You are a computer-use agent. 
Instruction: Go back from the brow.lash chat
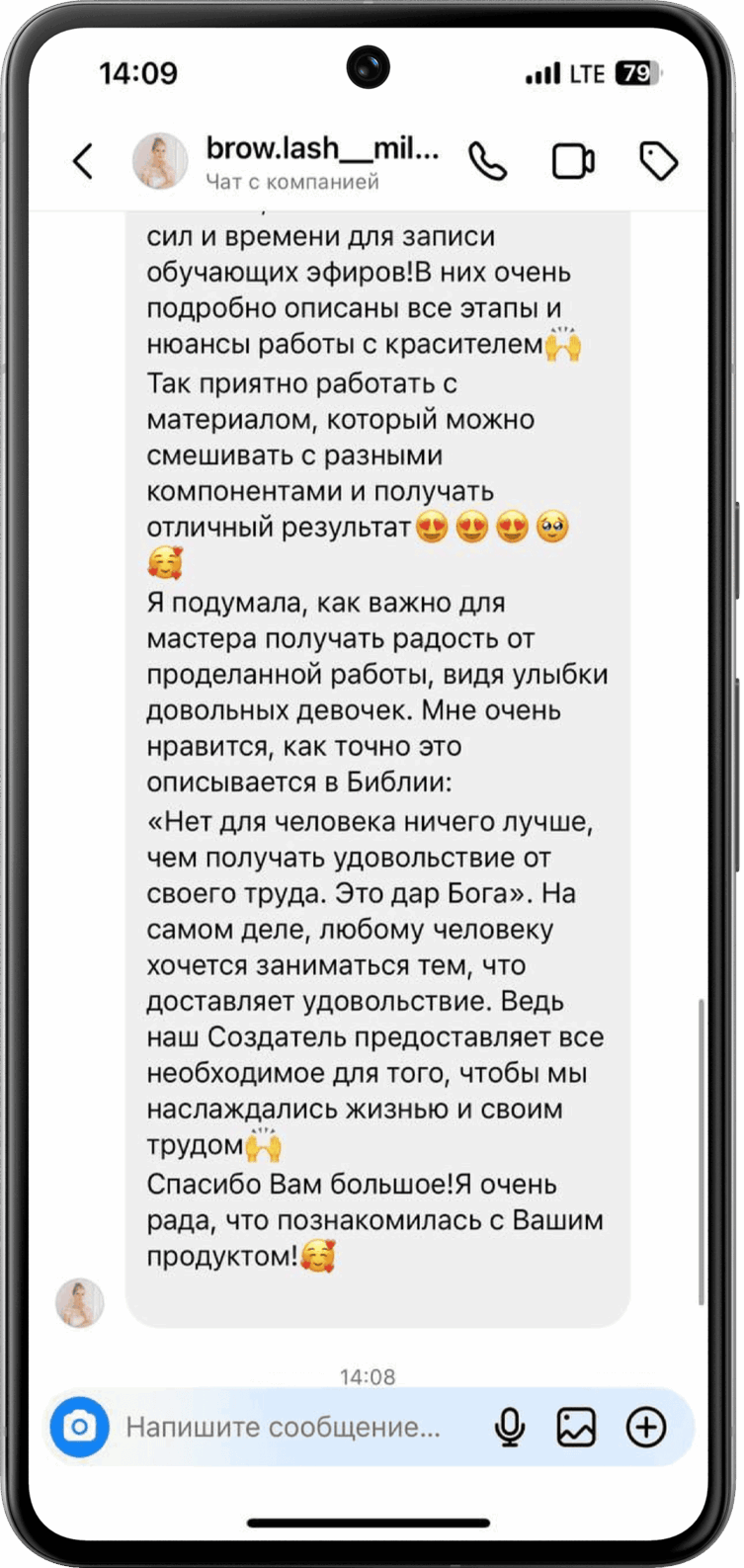coord(83,161)
